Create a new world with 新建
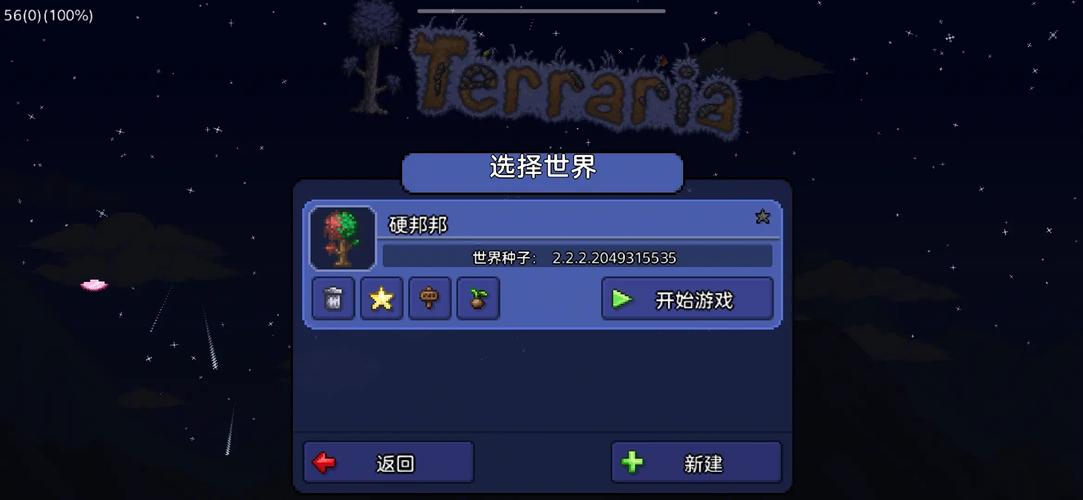This screenshot has height=500, width=1083. tap(696, 463)
